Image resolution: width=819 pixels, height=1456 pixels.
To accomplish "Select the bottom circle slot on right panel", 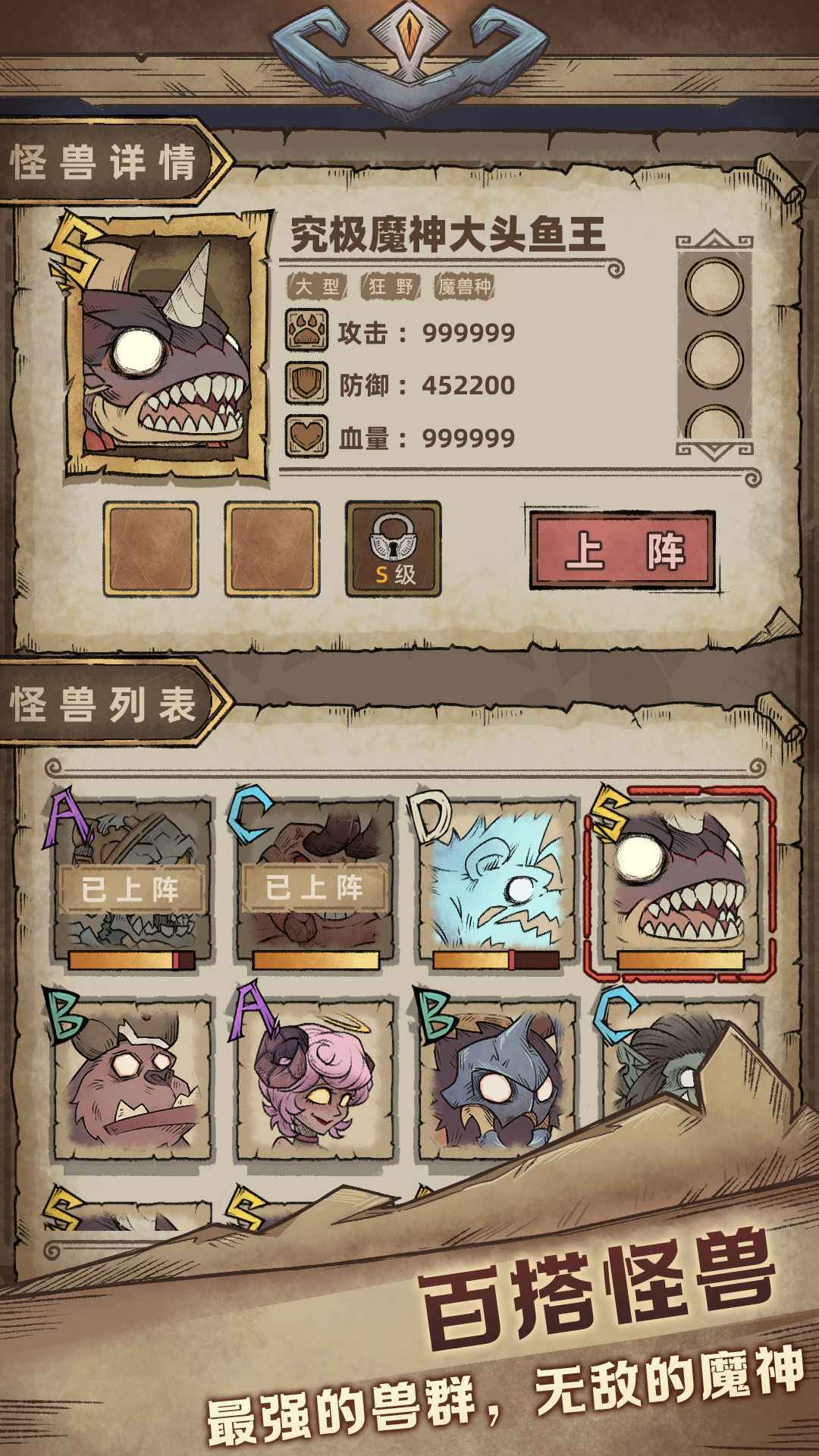I will (x=714, y=423).
